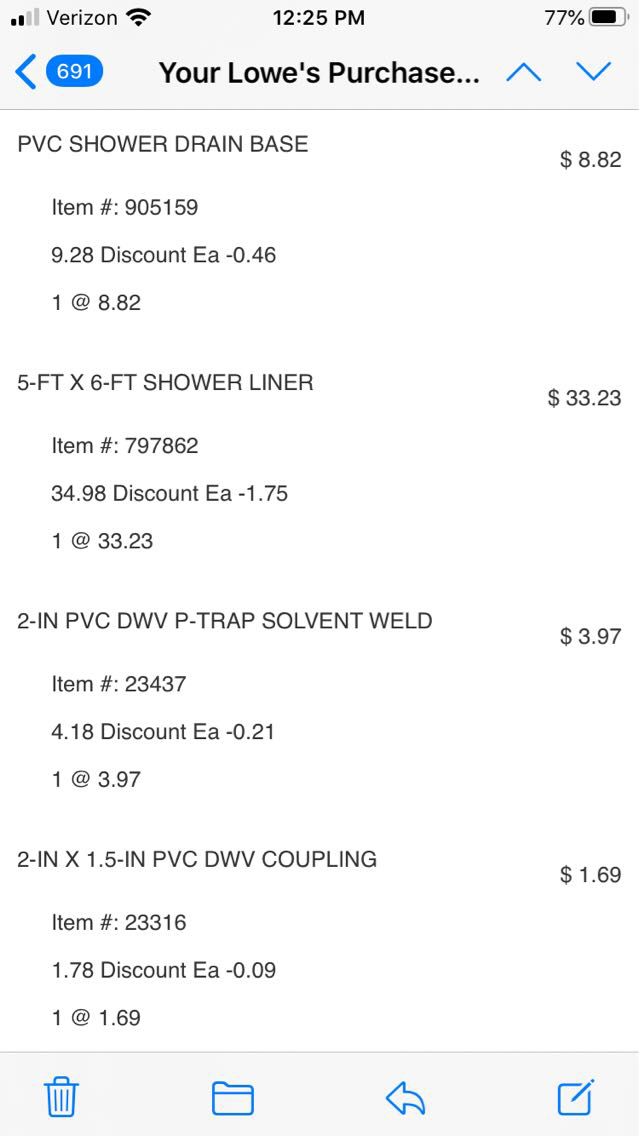Image resolution: width=639 pixels, height=1136 pixels.
Task: Show the previous email
Action: tap(524, 72)
